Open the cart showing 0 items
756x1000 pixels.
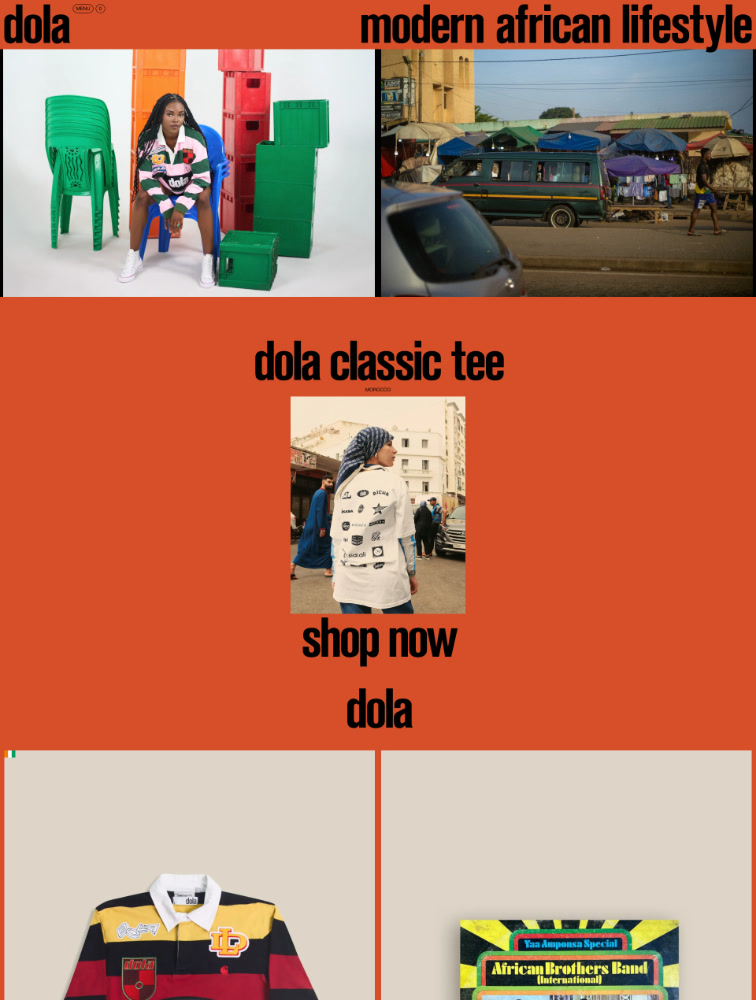[100, 8]
